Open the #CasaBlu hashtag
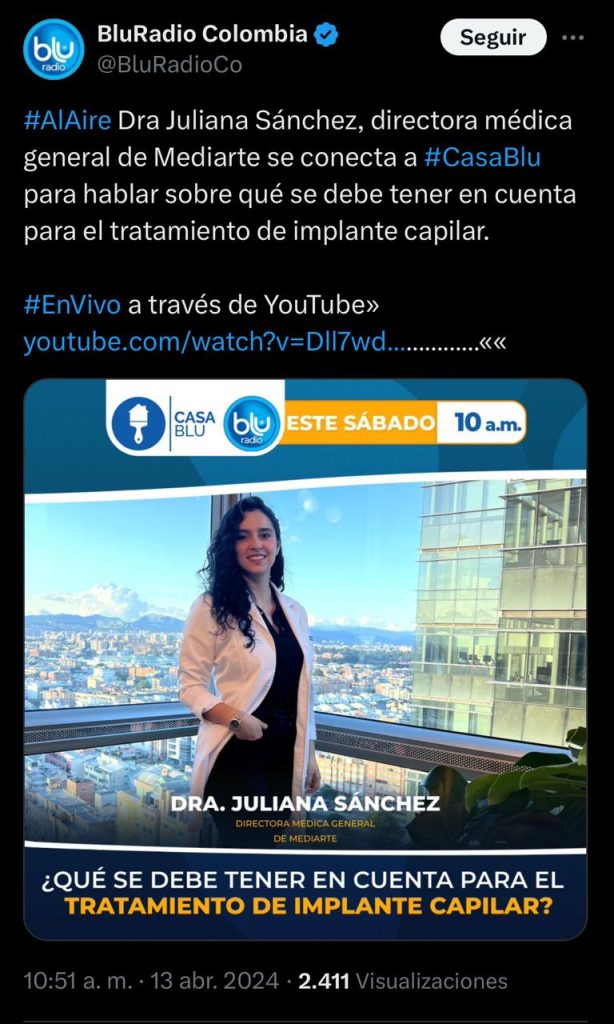Image resolution: width=614 pixels, height=1024 pixels. [482, 157]
